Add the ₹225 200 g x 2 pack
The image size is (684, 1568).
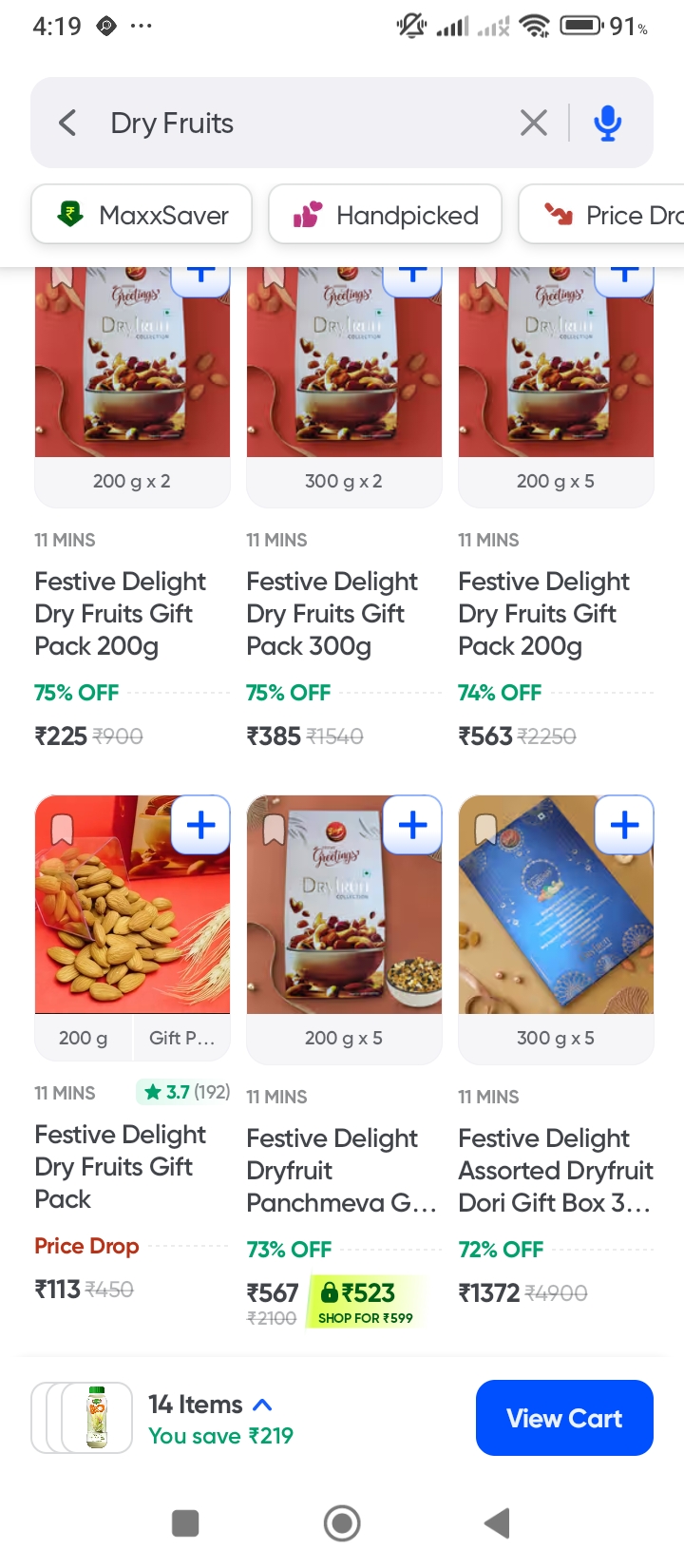point(200,277)
